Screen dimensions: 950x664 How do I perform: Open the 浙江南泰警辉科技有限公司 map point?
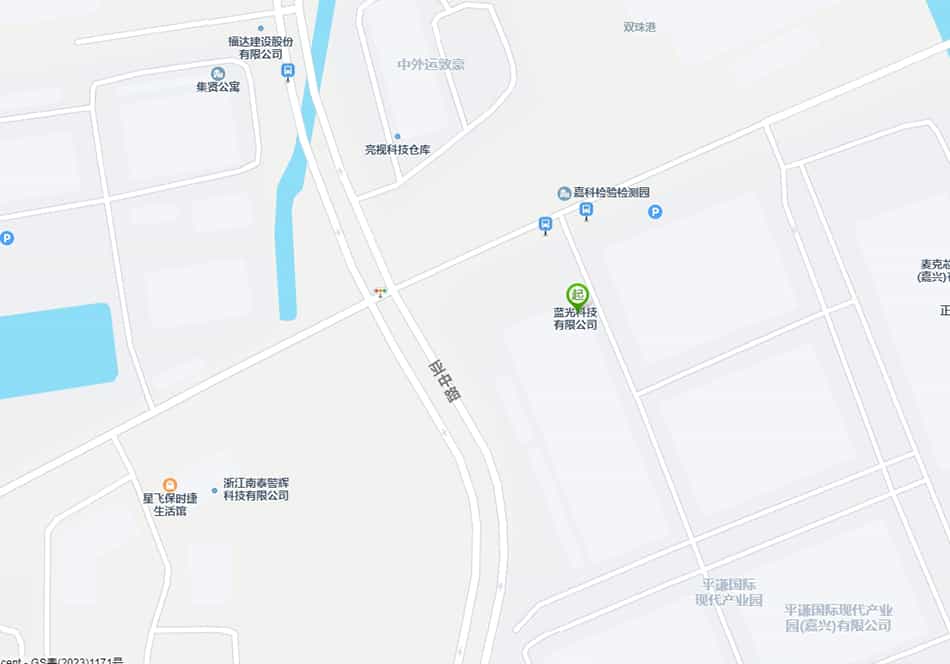214,490
